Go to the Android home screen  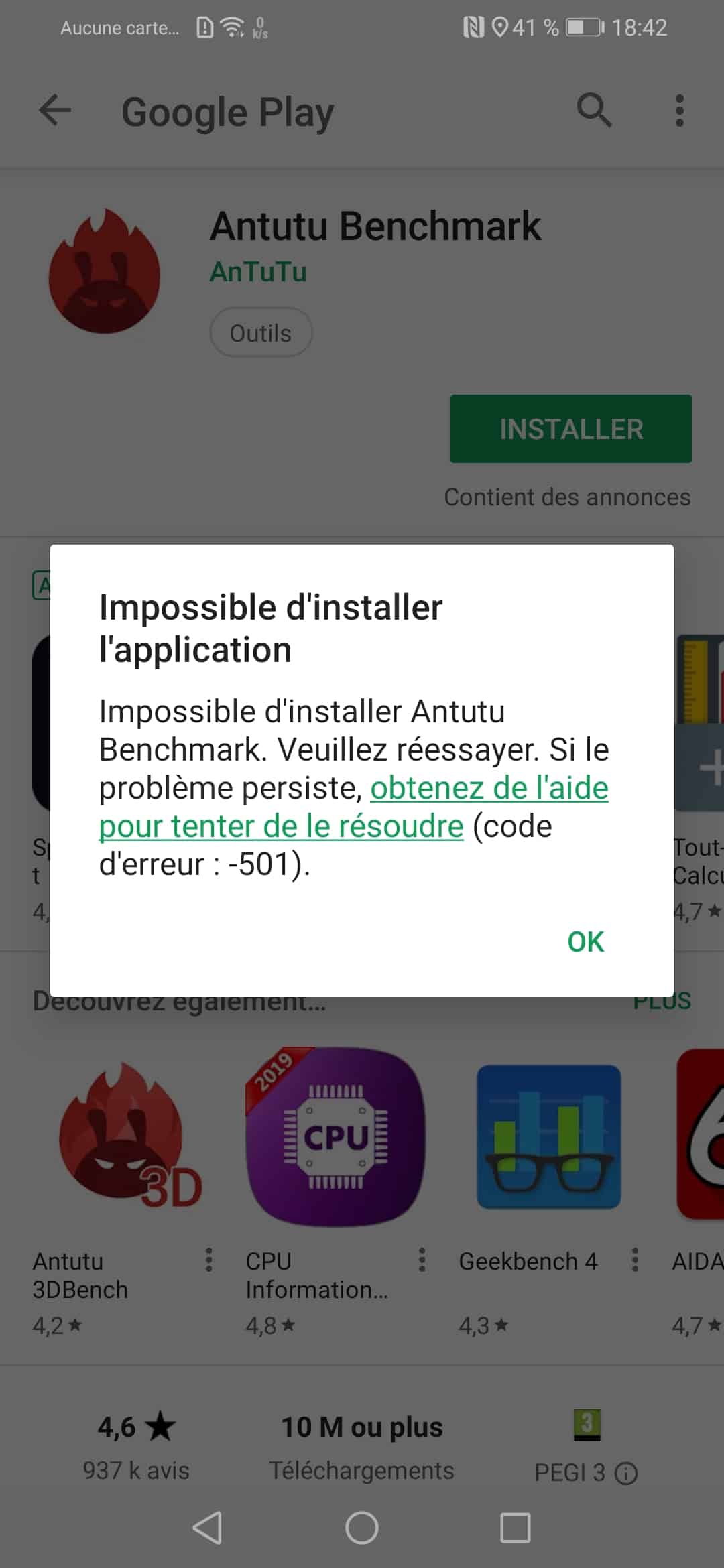pyautogui.click(x=362, y=1528)
